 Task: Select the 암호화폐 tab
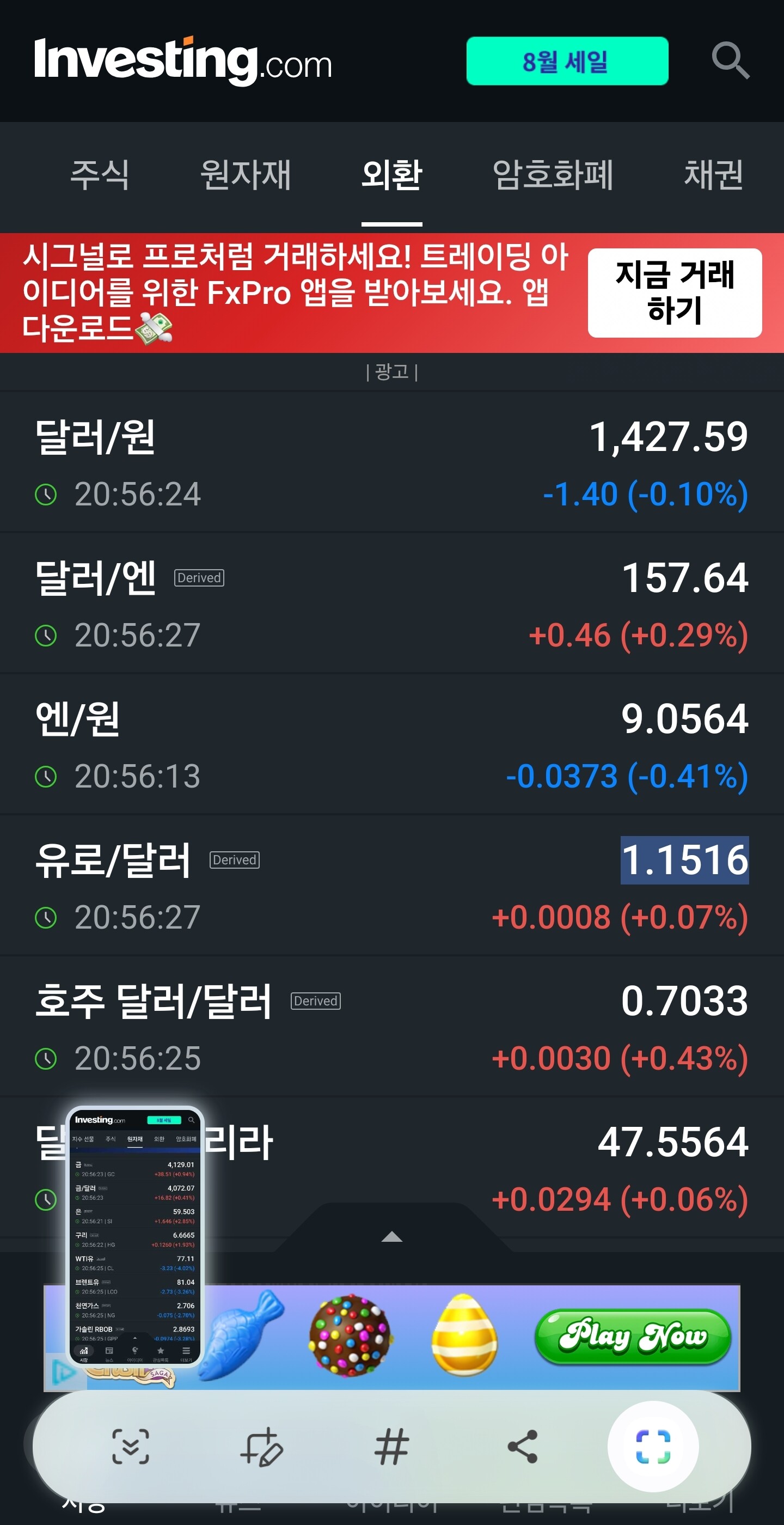553,175
